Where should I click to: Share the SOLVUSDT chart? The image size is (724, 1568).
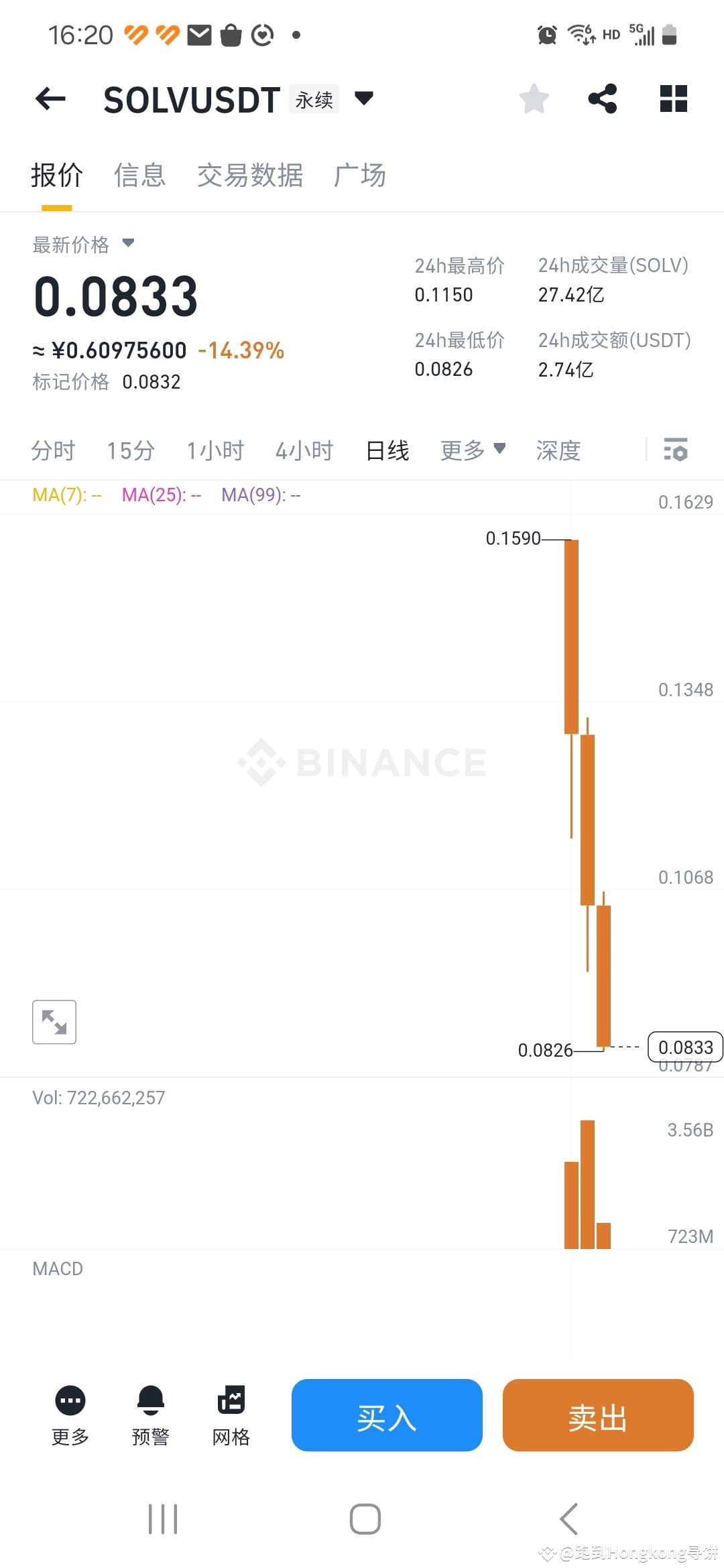pos(602,99)
